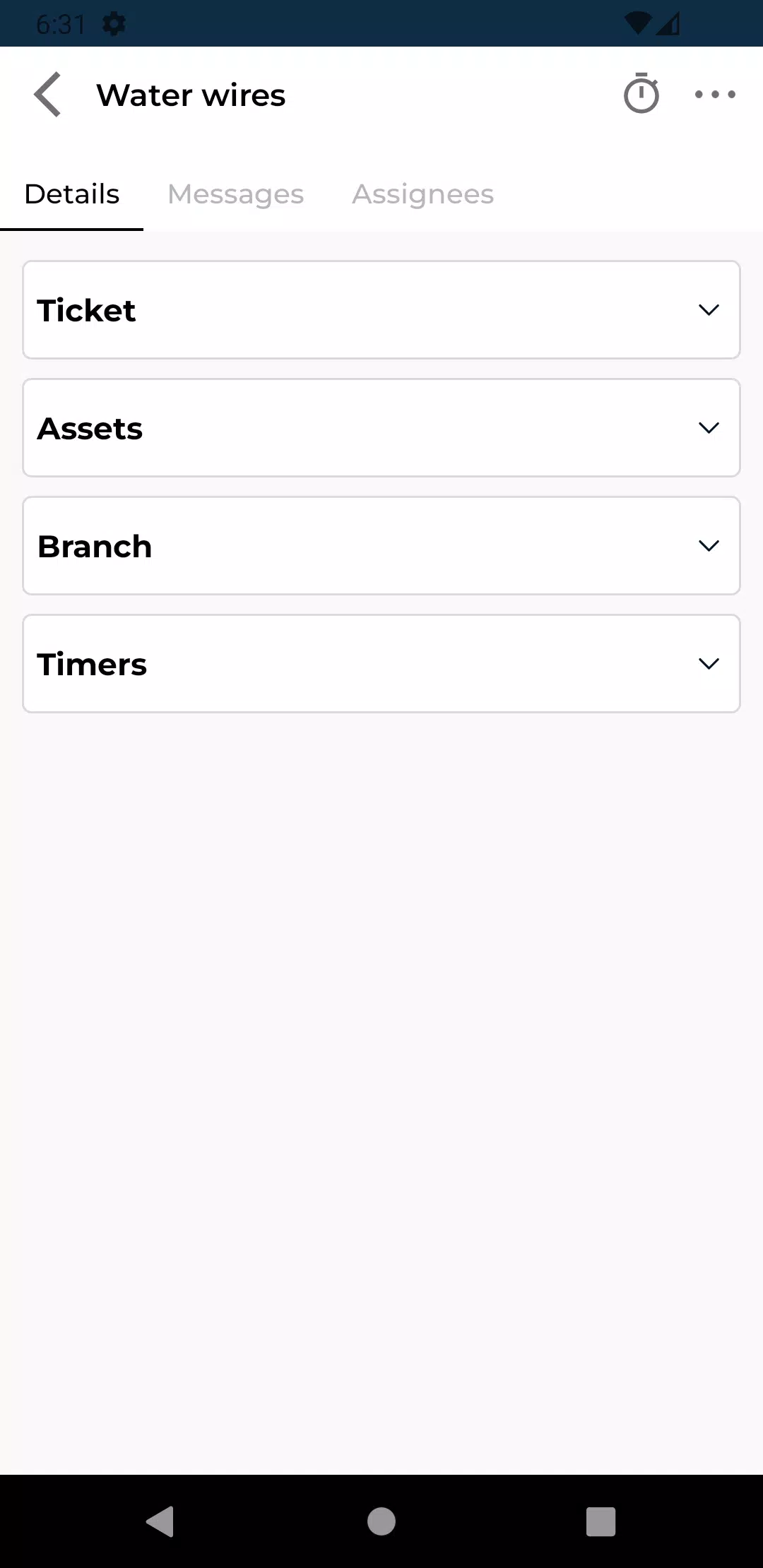Open the Ticket card header

[x=381, y=309]
